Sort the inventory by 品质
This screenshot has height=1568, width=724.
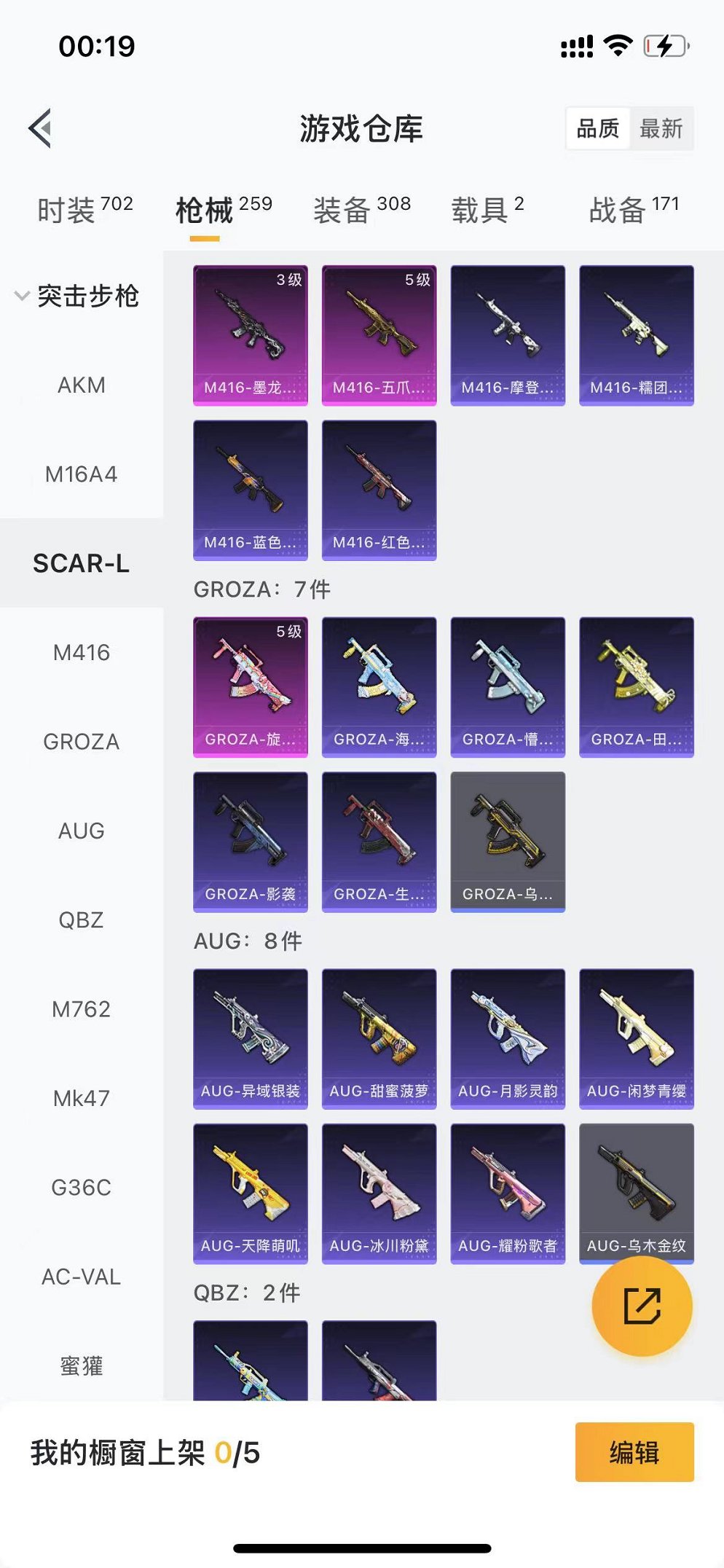(x=597, y=129)
